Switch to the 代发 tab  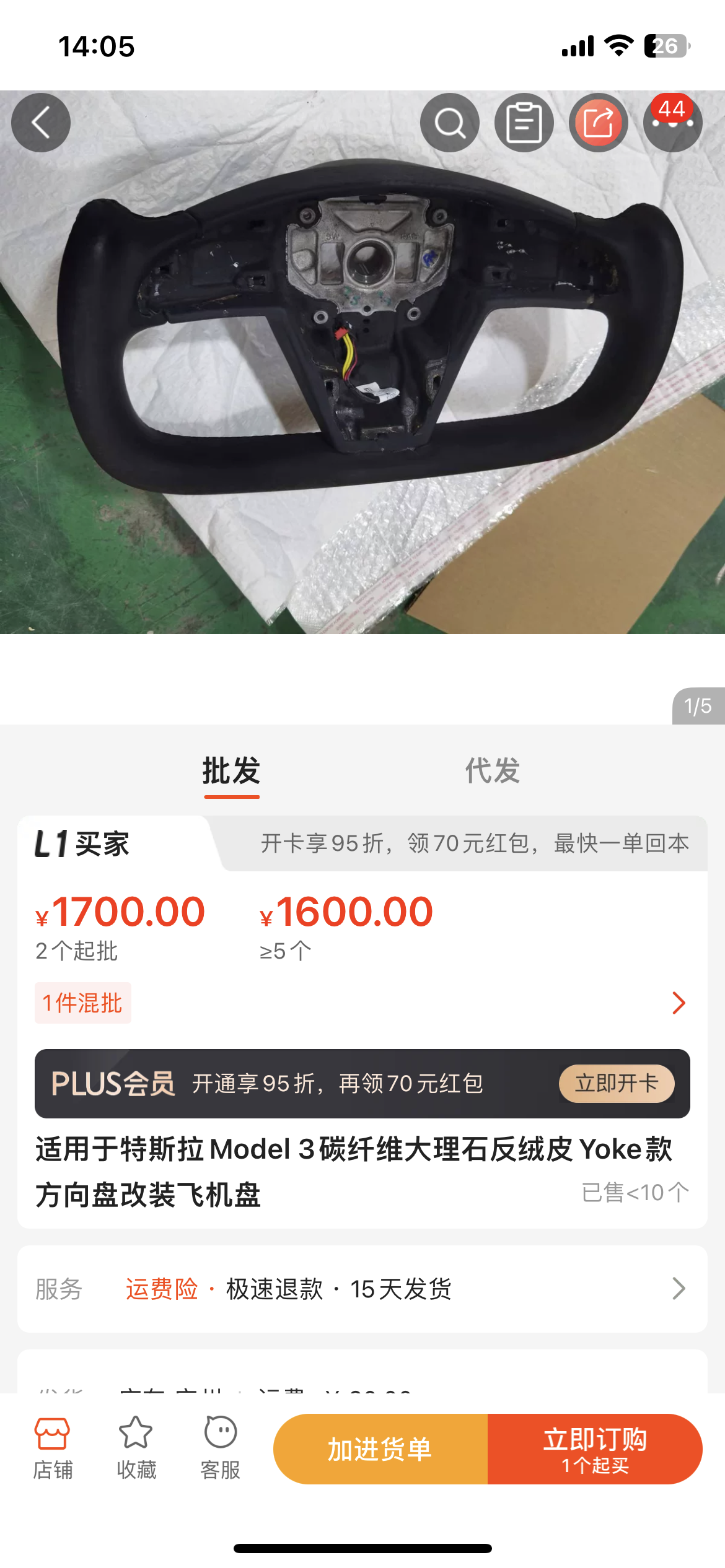493,770
